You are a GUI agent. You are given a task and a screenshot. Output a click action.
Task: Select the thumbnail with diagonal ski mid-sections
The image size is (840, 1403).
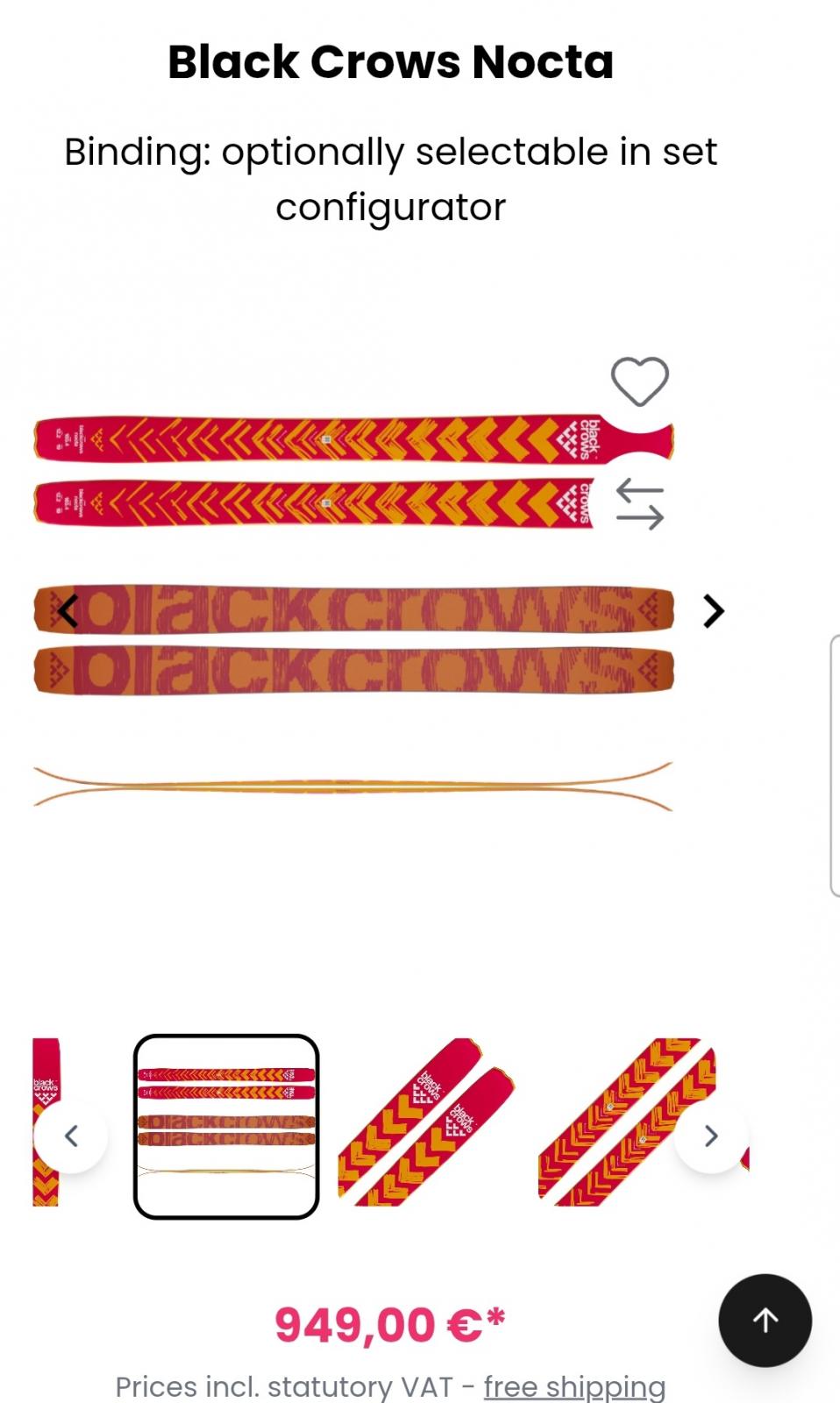[628, 1122]
